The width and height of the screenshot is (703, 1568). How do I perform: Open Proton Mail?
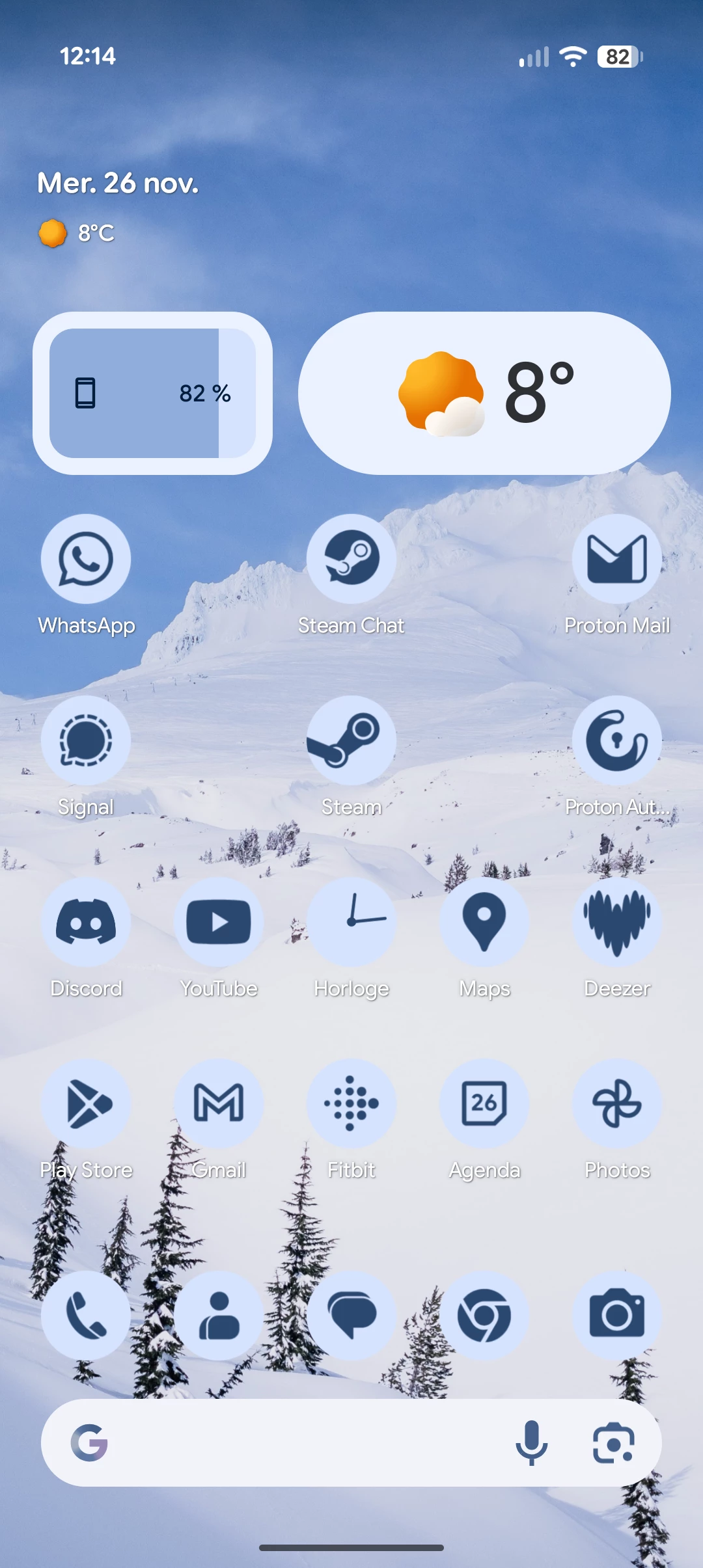pos(616,559)
